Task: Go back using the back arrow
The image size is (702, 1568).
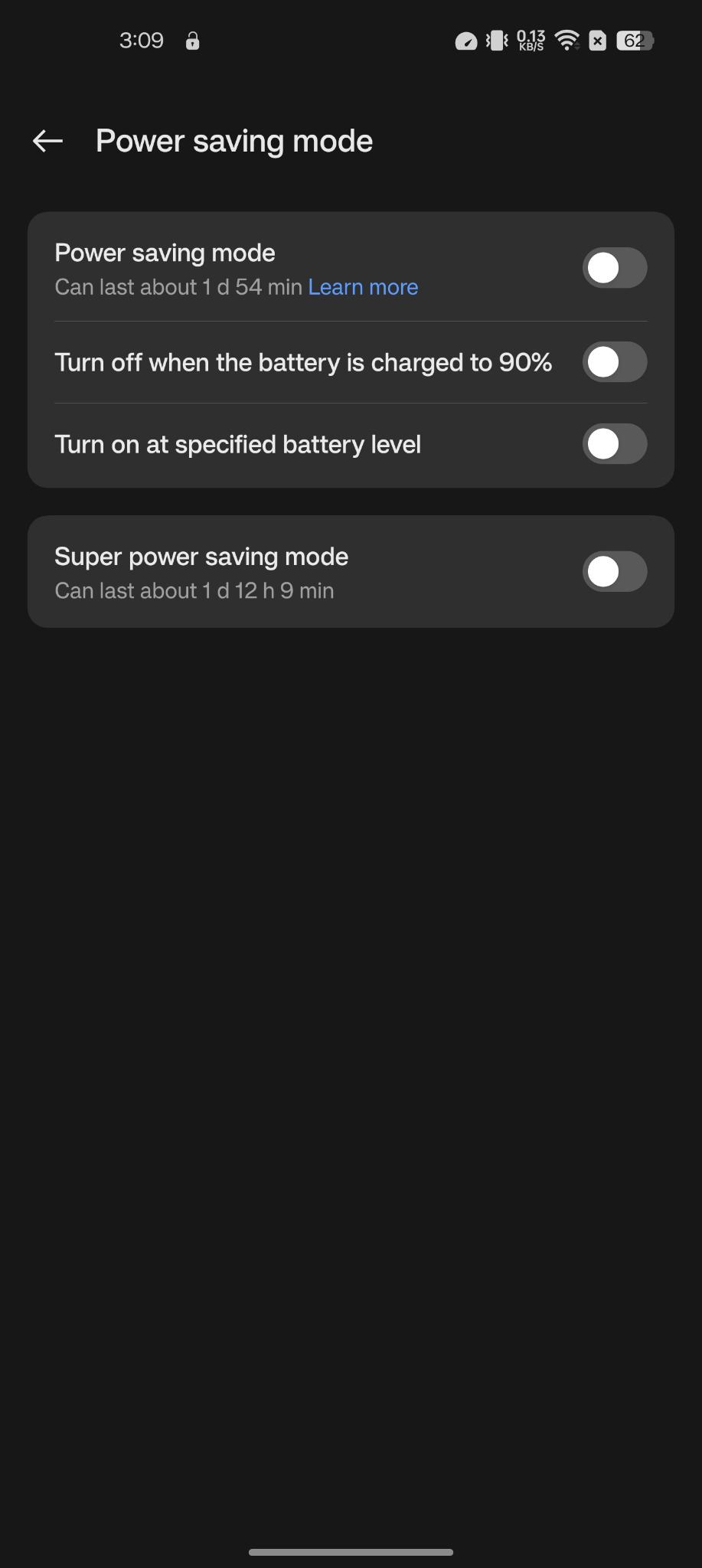Action: pos(47,141)
